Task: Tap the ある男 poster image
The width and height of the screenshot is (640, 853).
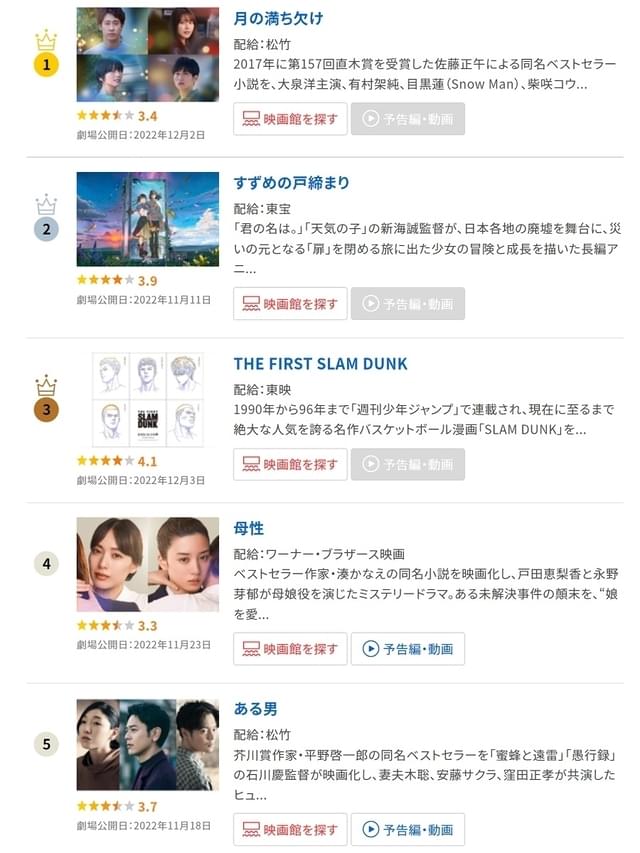Action: point(148,745)
